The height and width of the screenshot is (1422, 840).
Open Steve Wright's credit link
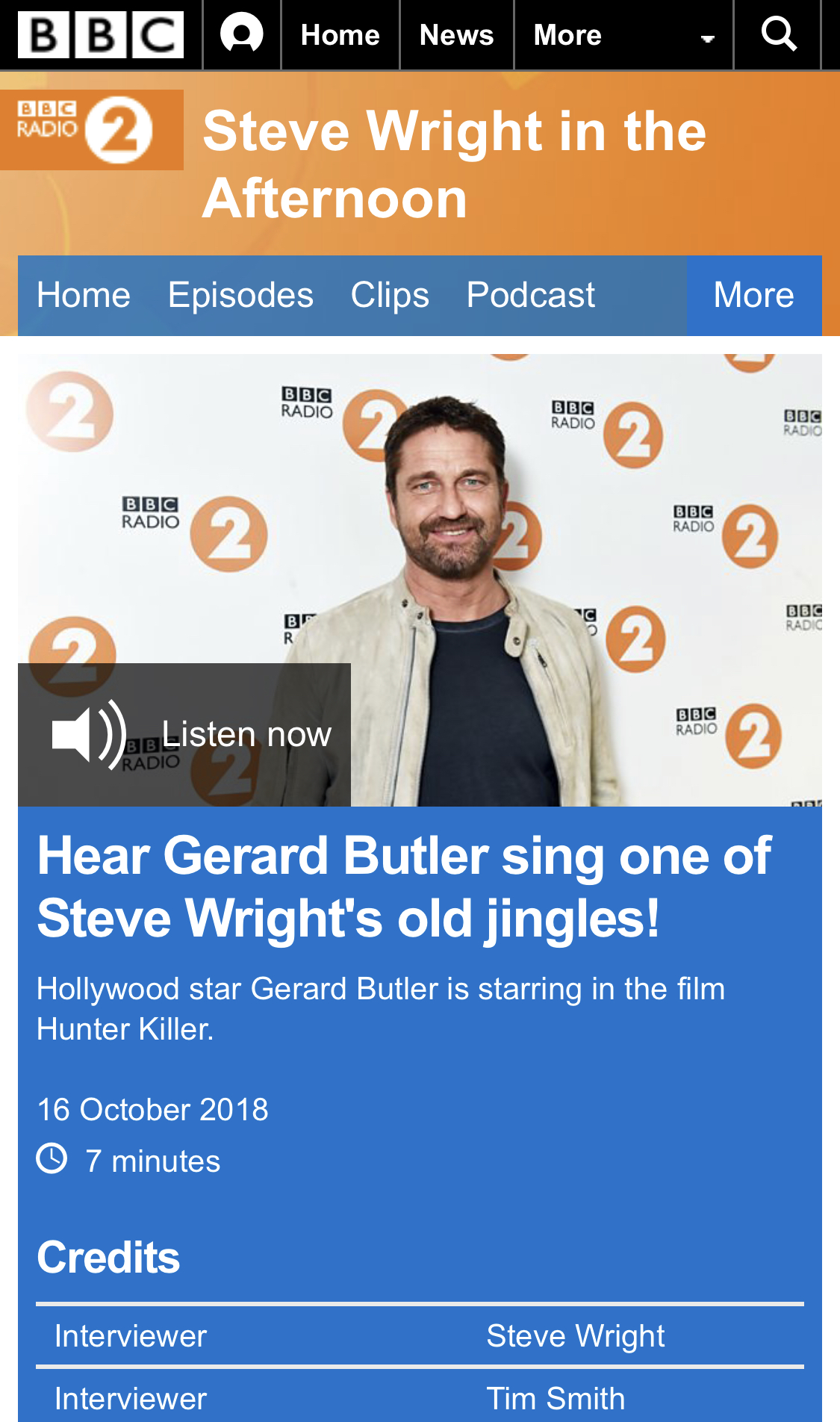[575, 1336]
